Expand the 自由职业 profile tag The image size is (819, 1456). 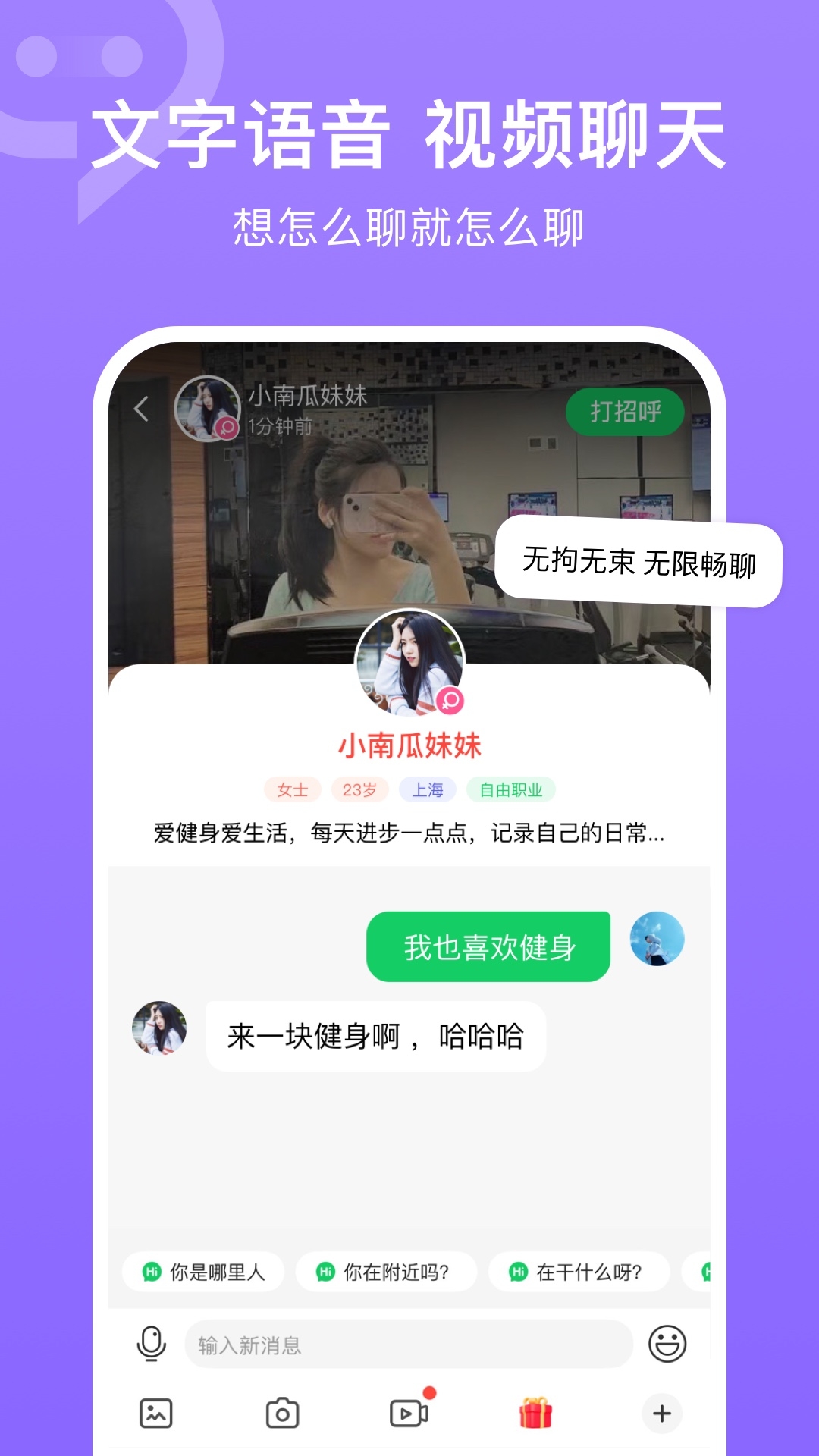(x=513, y=788)
